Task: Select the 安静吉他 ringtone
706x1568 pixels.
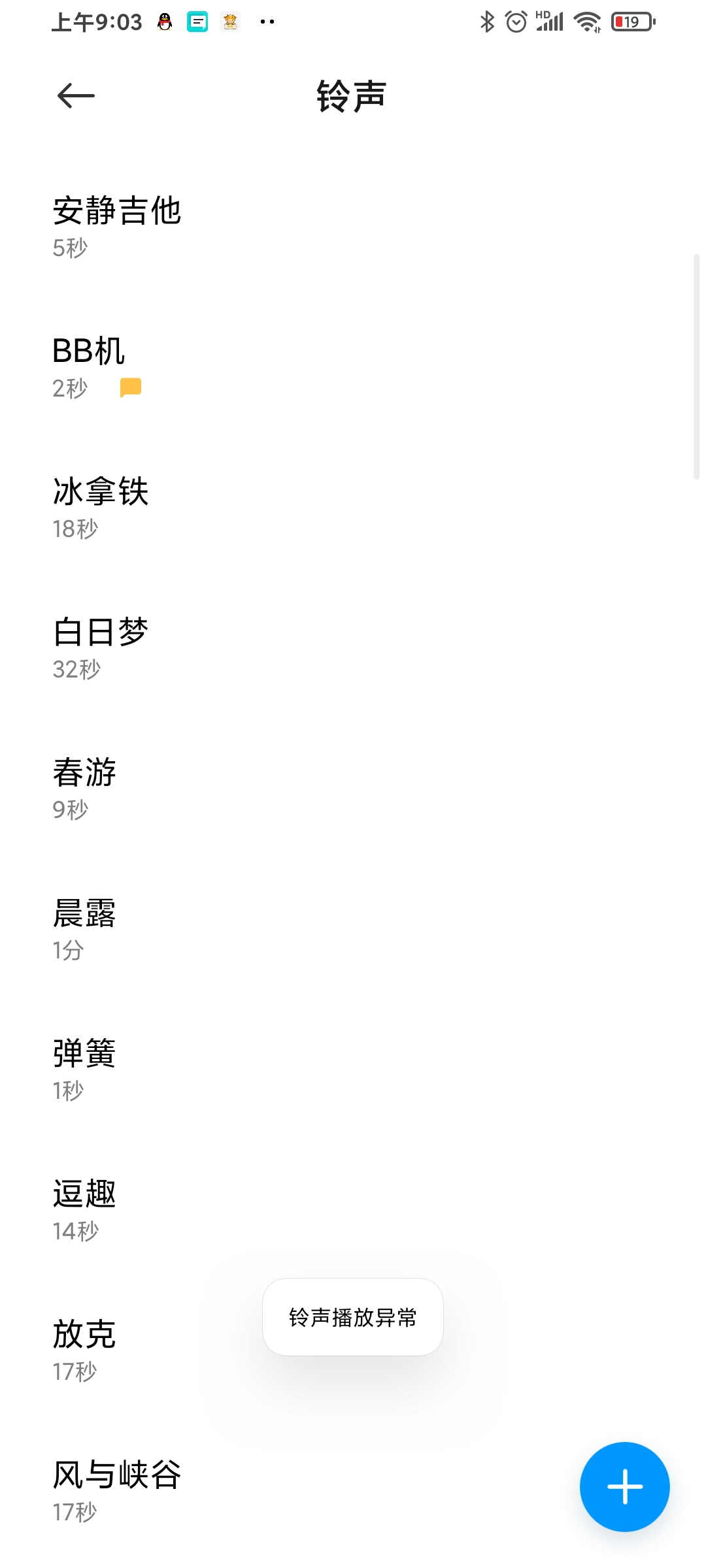Action: click(353, 227)
